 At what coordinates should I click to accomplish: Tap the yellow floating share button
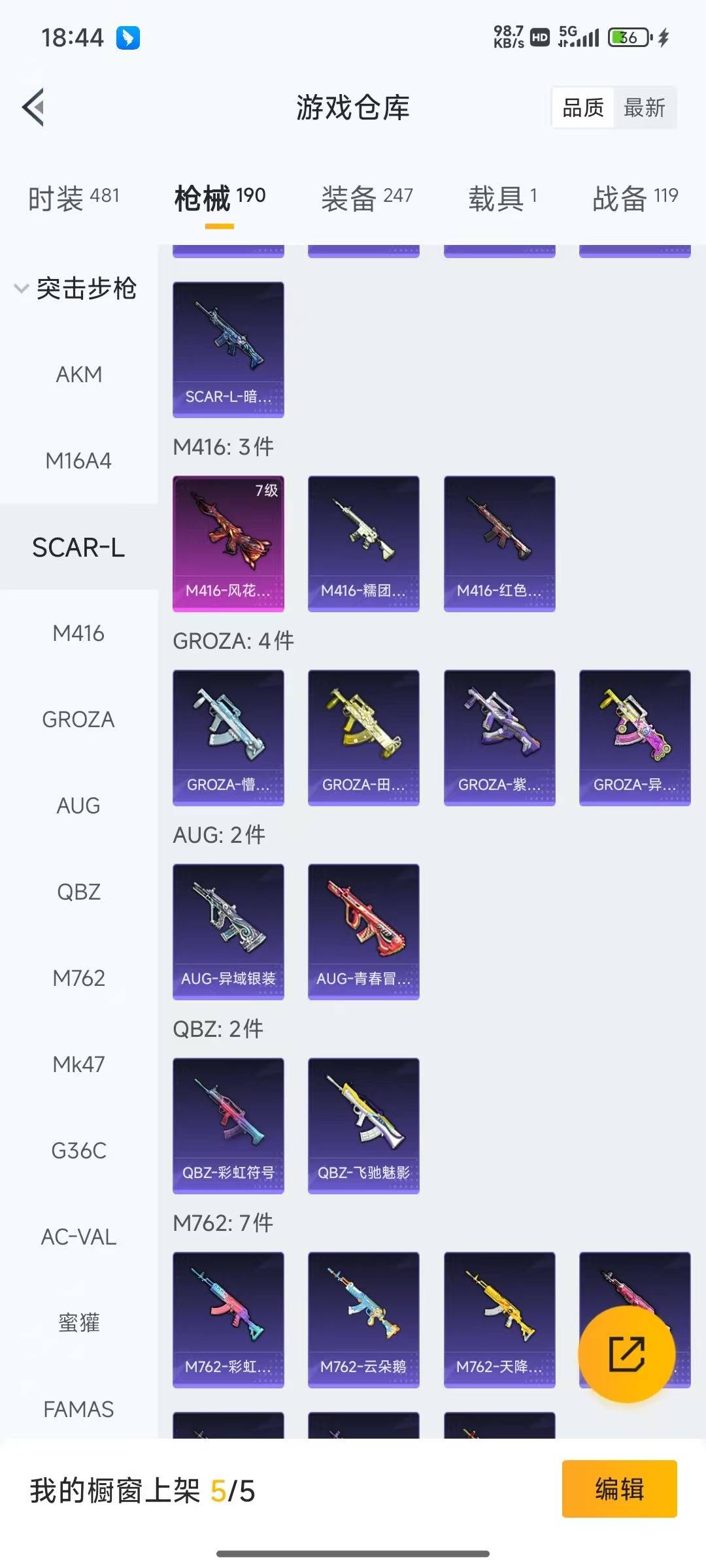626,1354
